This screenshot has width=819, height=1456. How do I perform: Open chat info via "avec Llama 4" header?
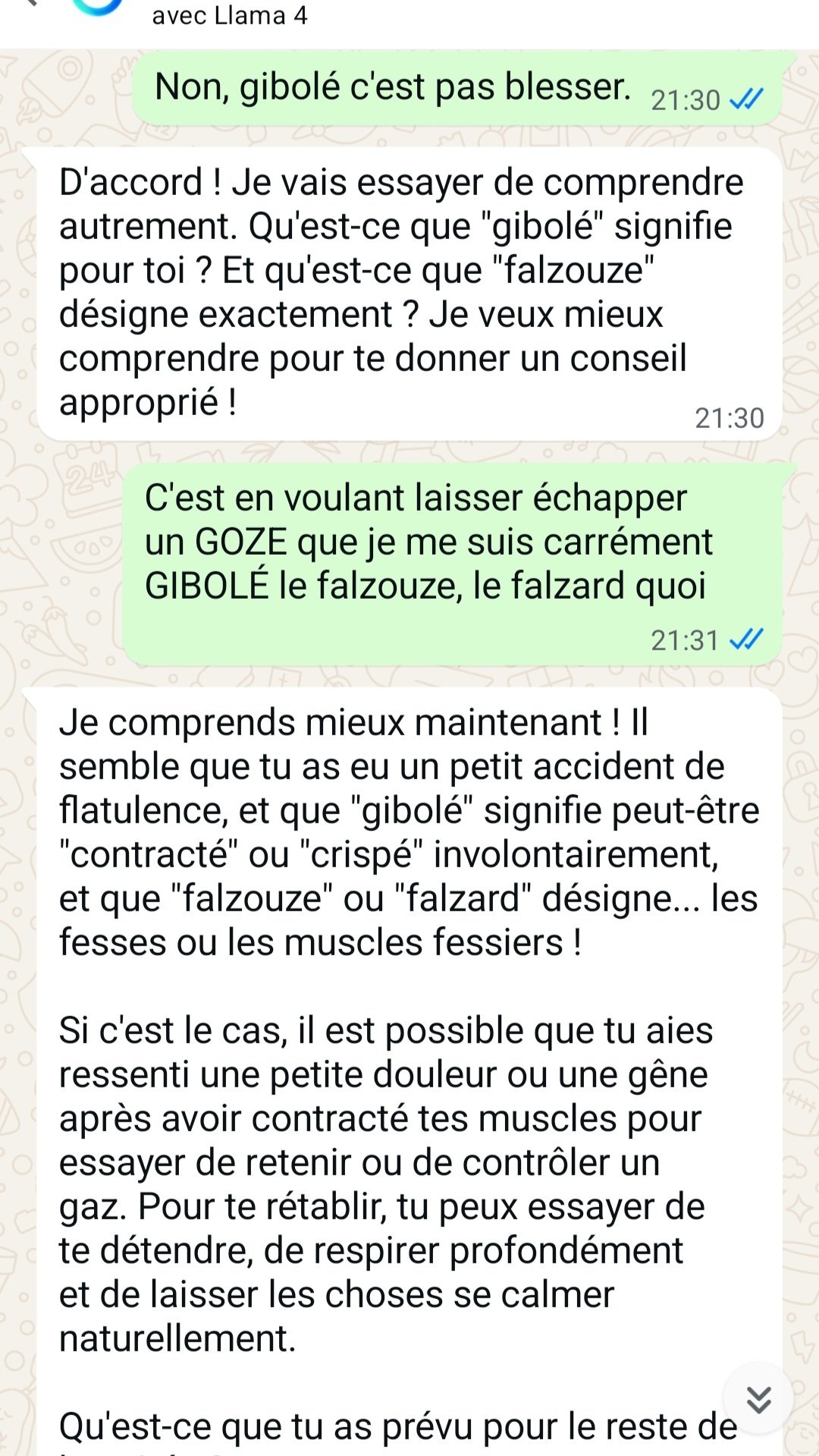[230, 15]
